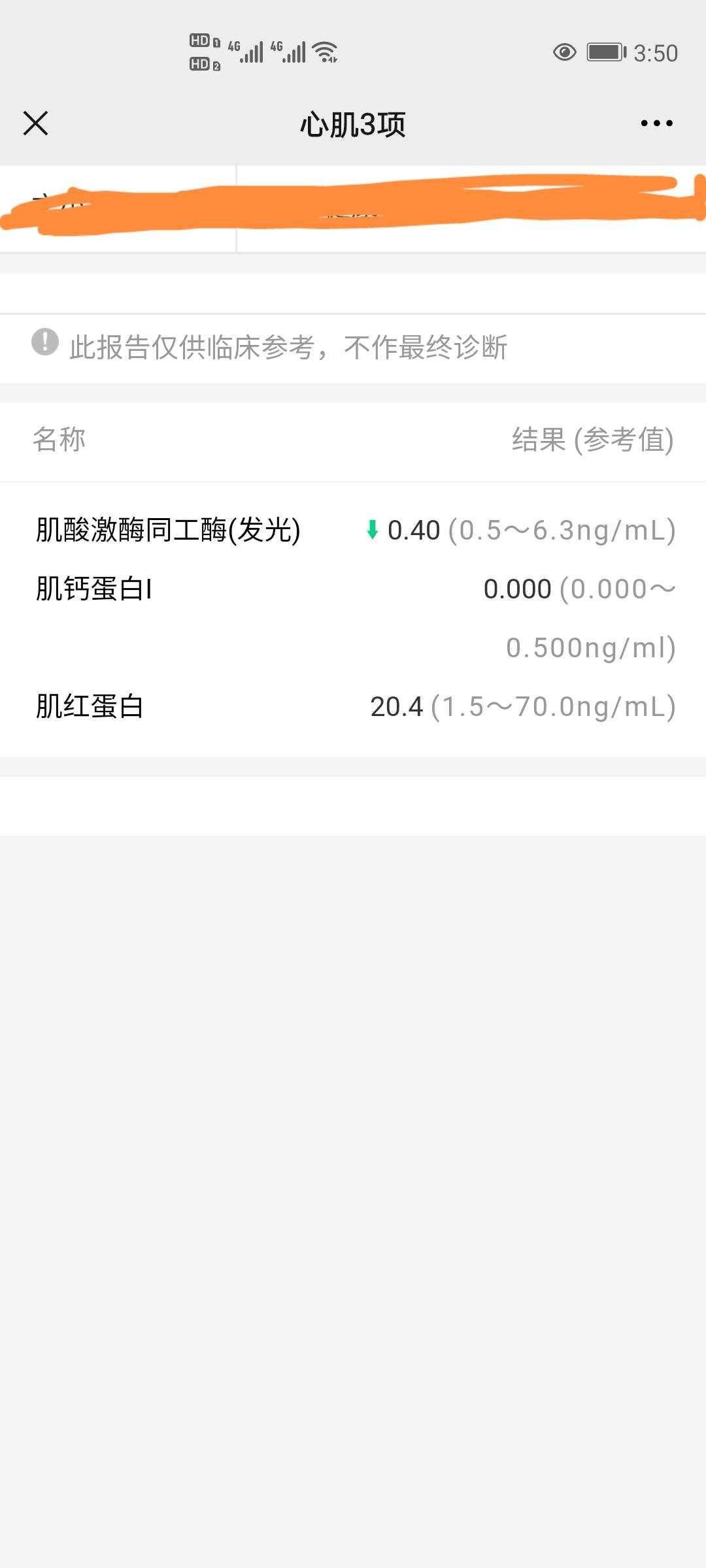Click the HD2 indicator in status bar
Viewport: 706px width, 1568px height.
203,64
